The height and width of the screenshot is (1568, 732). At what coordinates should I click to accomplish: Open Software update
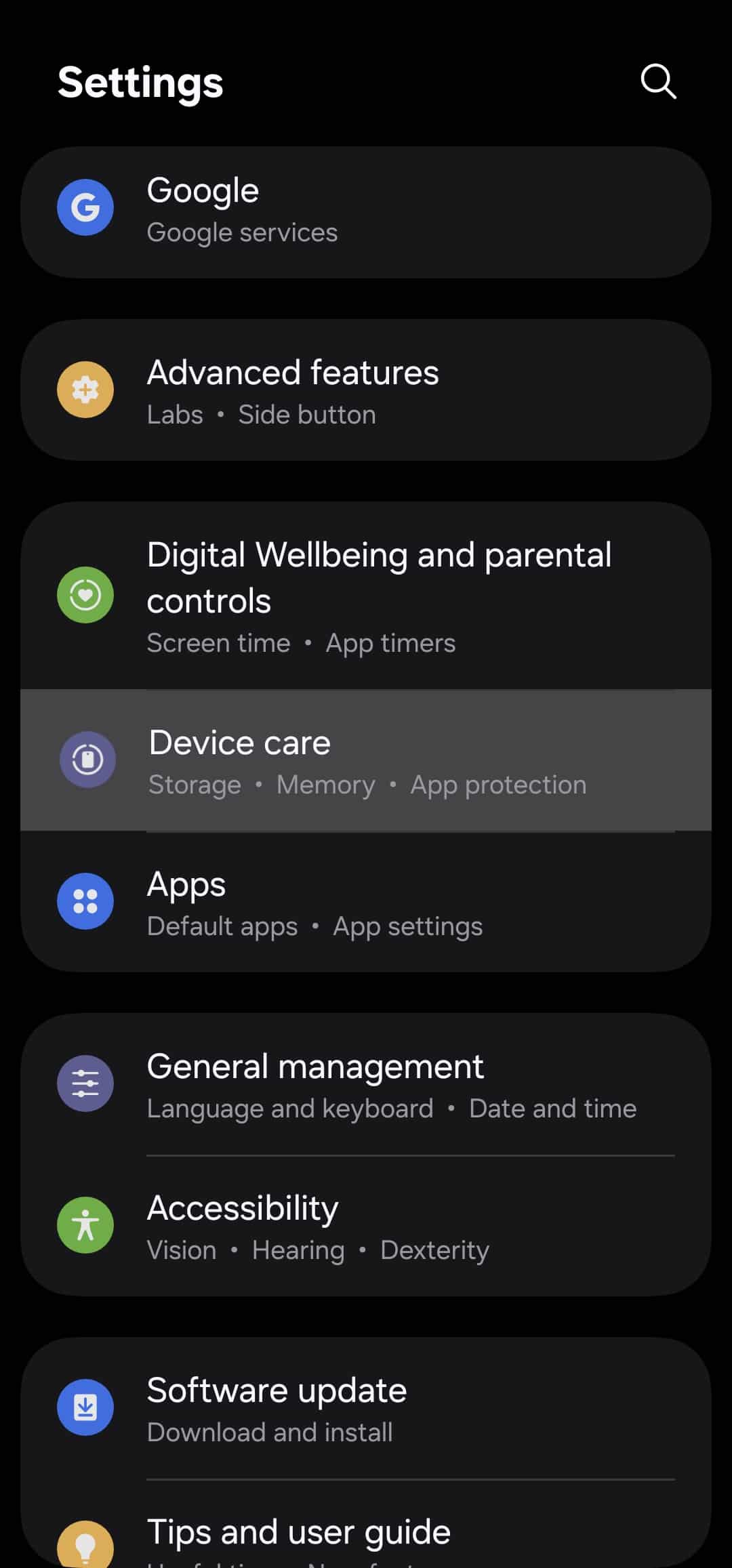(x=366, y=1408)
